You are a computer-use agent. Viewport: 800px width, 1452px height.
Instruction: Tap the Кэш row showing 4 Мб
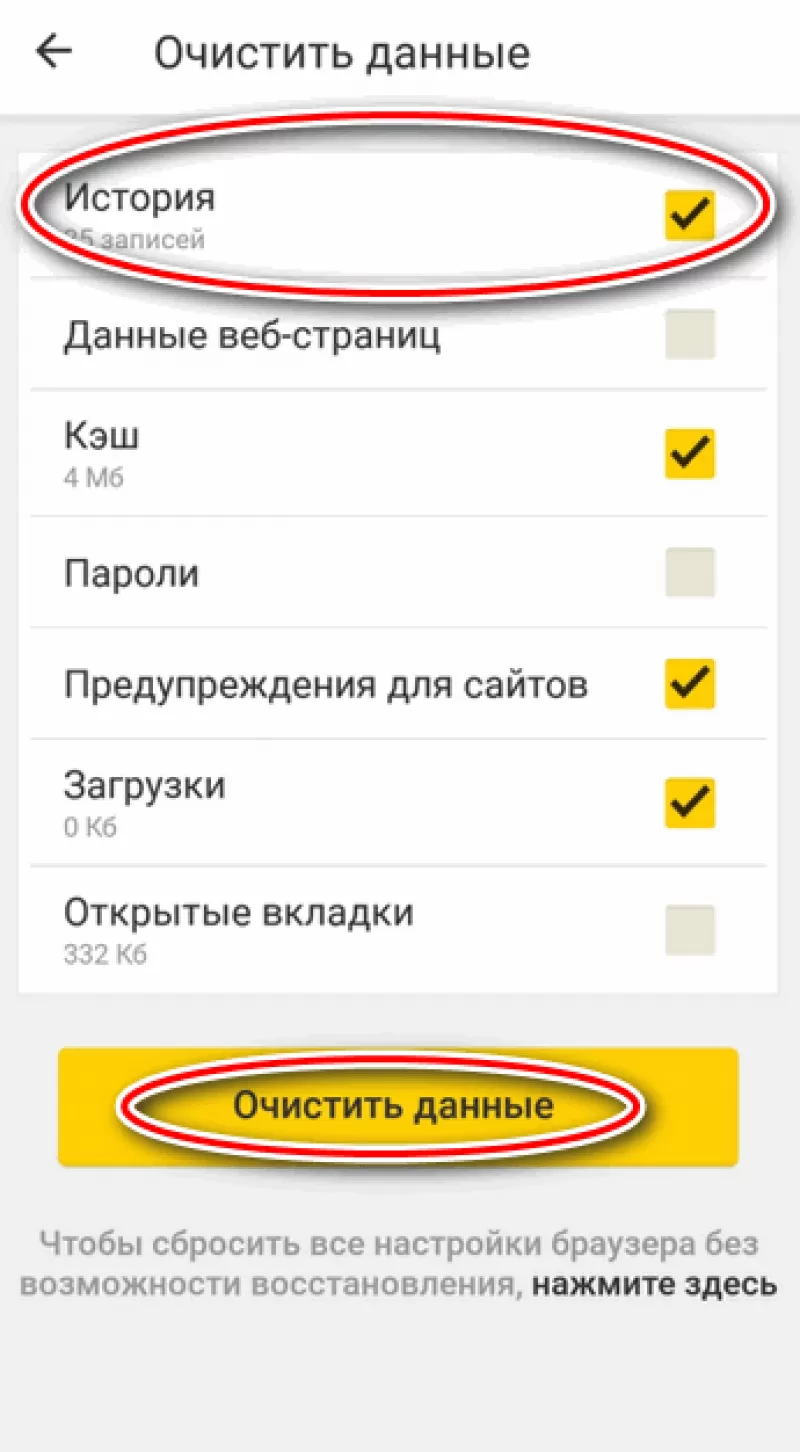300,452
